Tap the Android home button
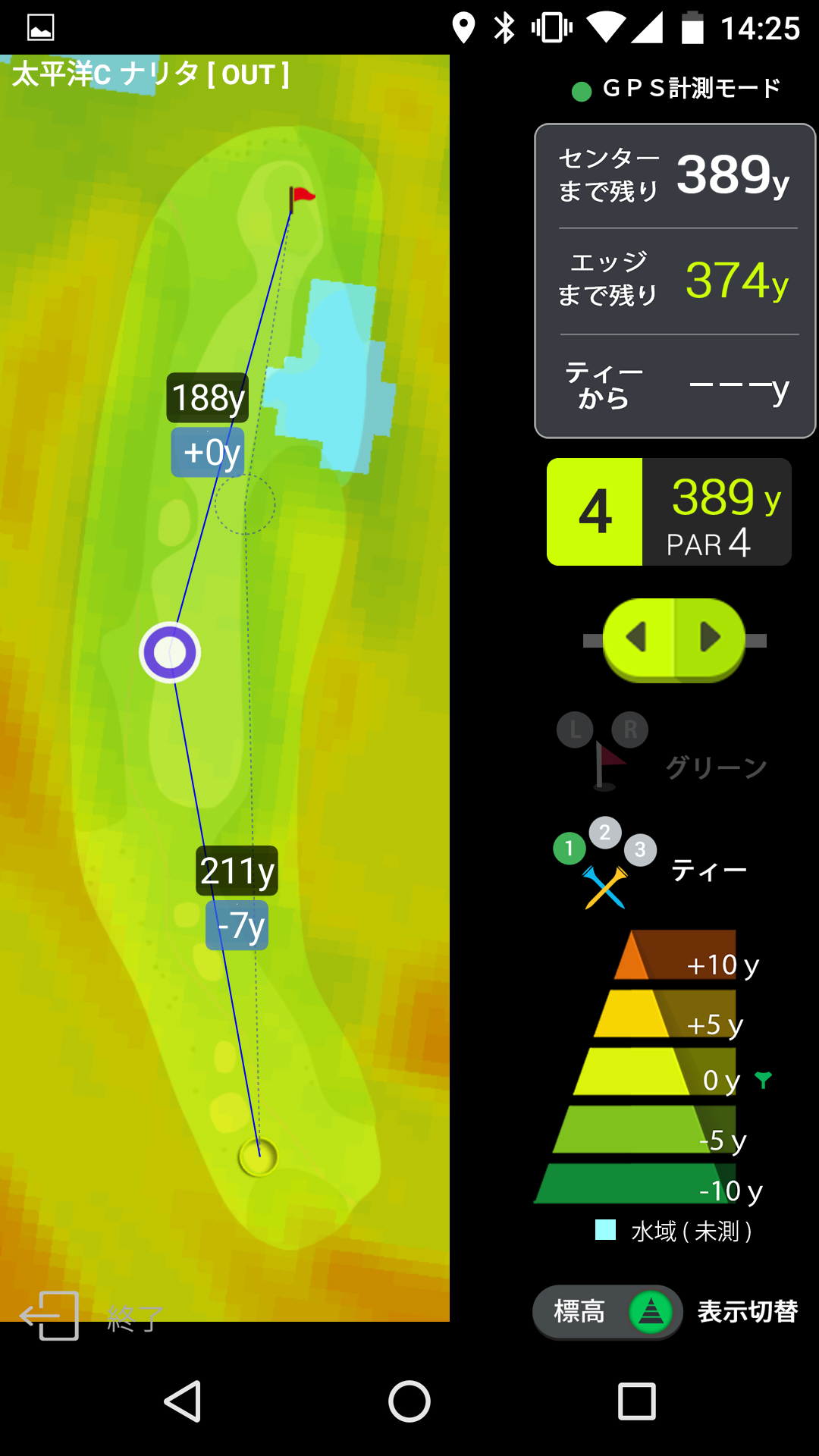Viewport: 819px width, 1456px height. coord(409,1401)
